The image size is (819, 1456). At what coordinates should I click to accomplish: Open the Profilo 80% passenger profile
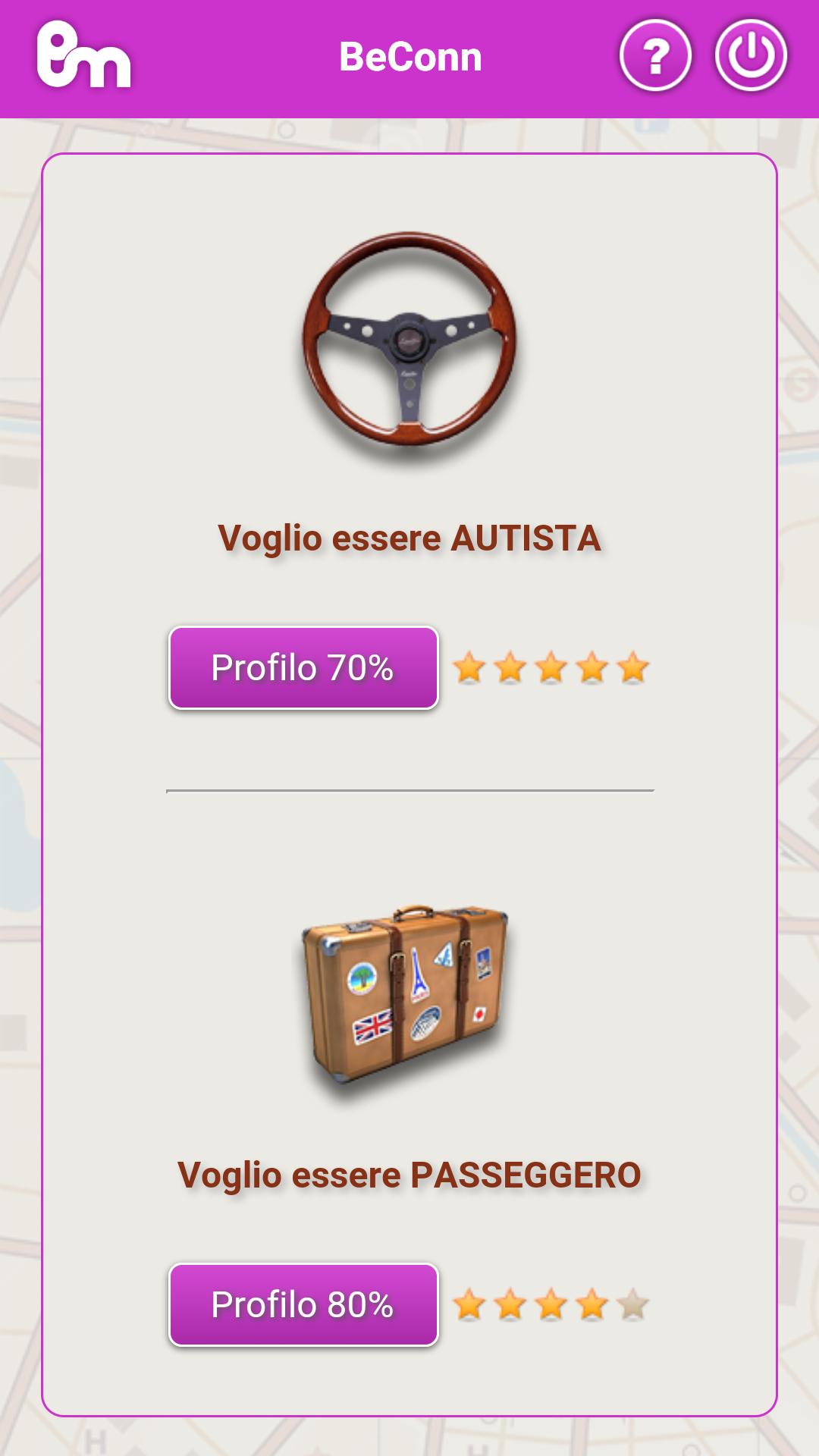(x=303, y=1305)
